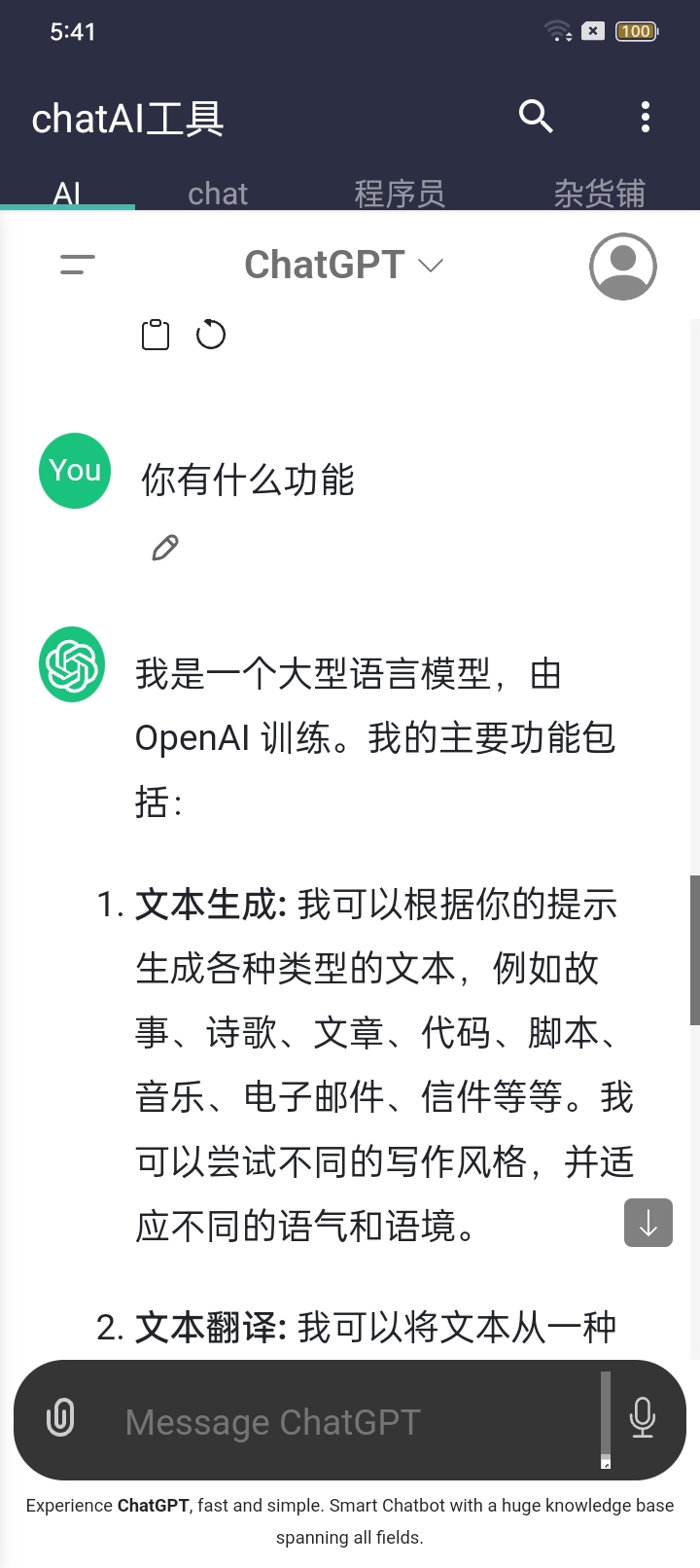Attach a file with the paperclip icon
The height and width of the screenshot is (1568, 700).
(60, 1417)
